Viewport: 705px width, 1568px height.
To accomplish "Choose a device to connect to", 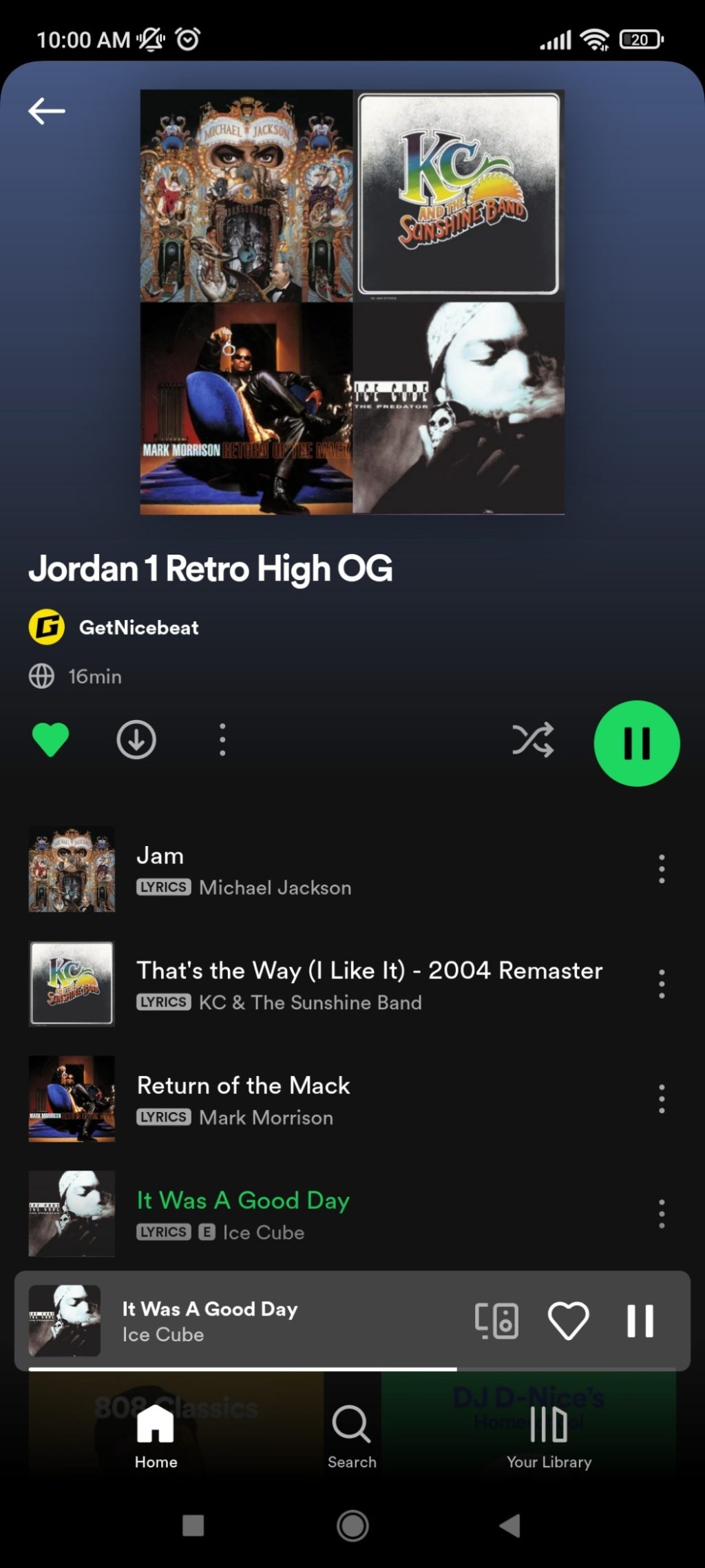I will pyautogui.click(x=496, y=1321).
